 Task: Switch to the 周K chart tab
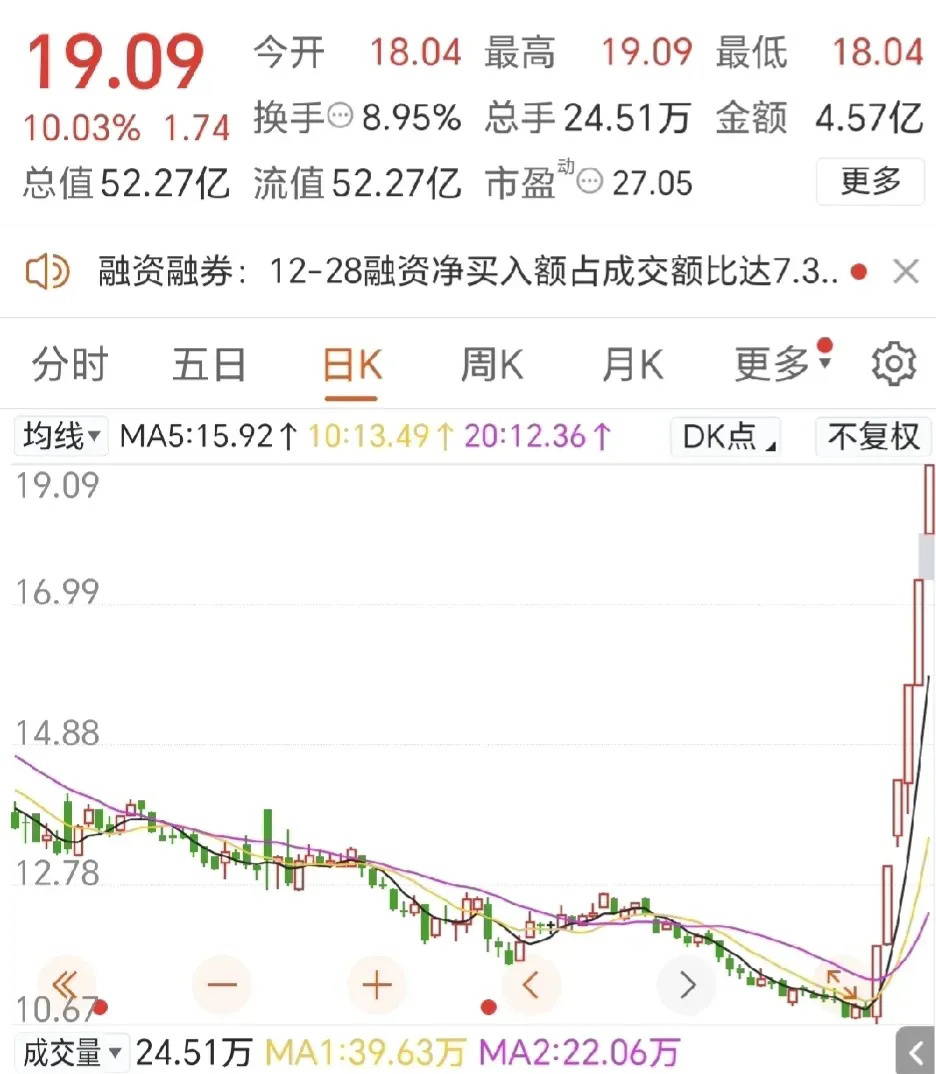[491, 366]
